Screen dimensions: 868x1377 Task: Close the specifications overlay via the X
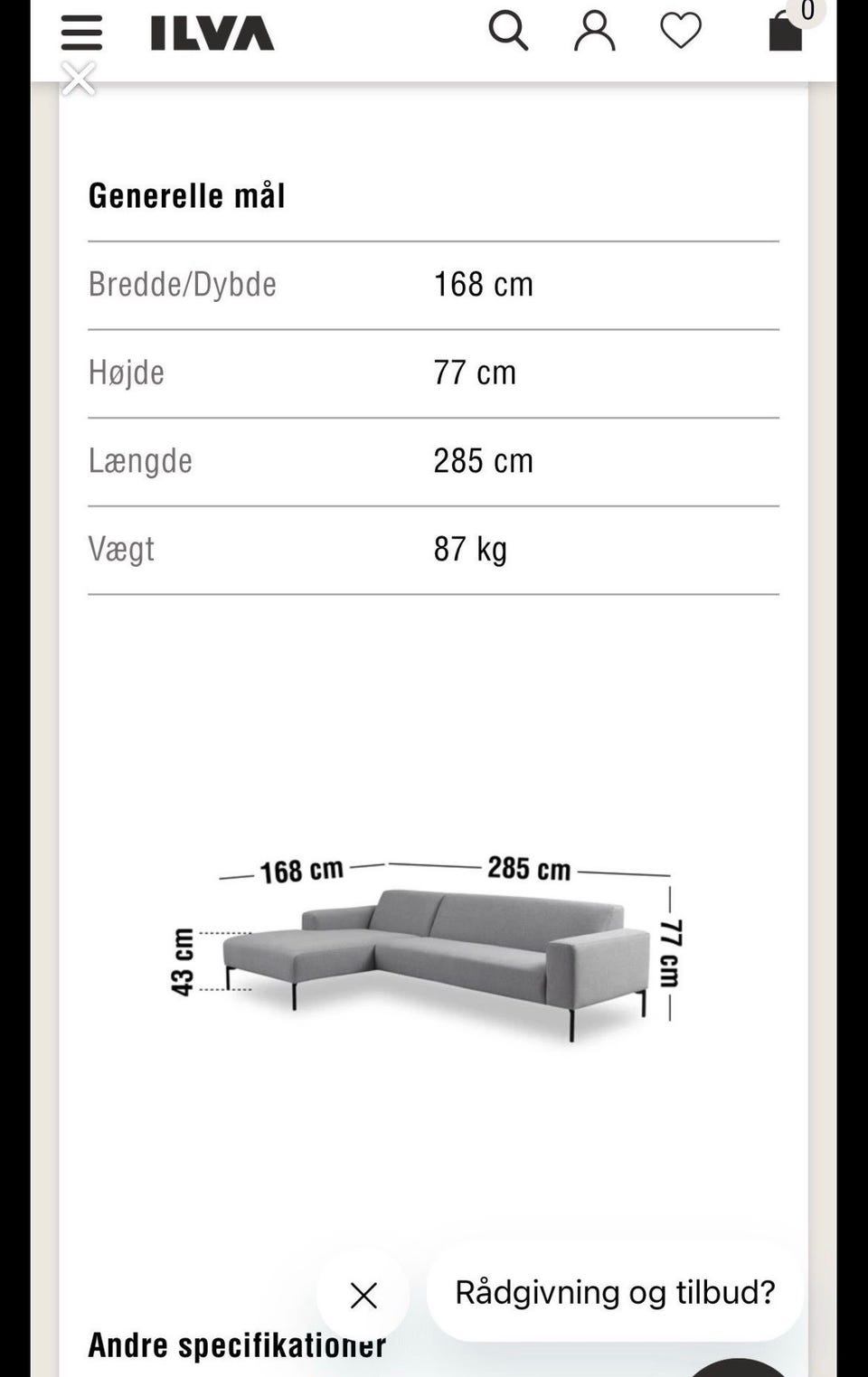tap(78, 79)
